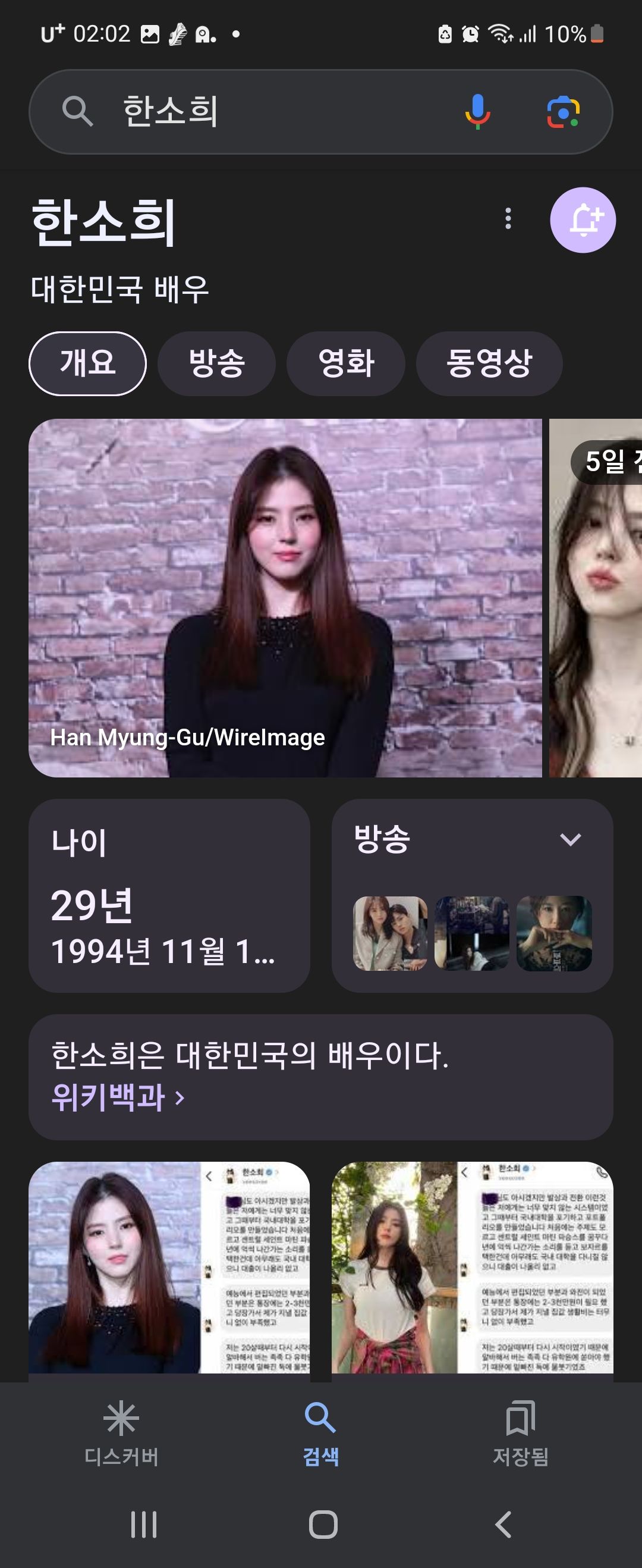Switch to the 동영상 chip
Screen dimensions: 642x1568
coord(489,363)
